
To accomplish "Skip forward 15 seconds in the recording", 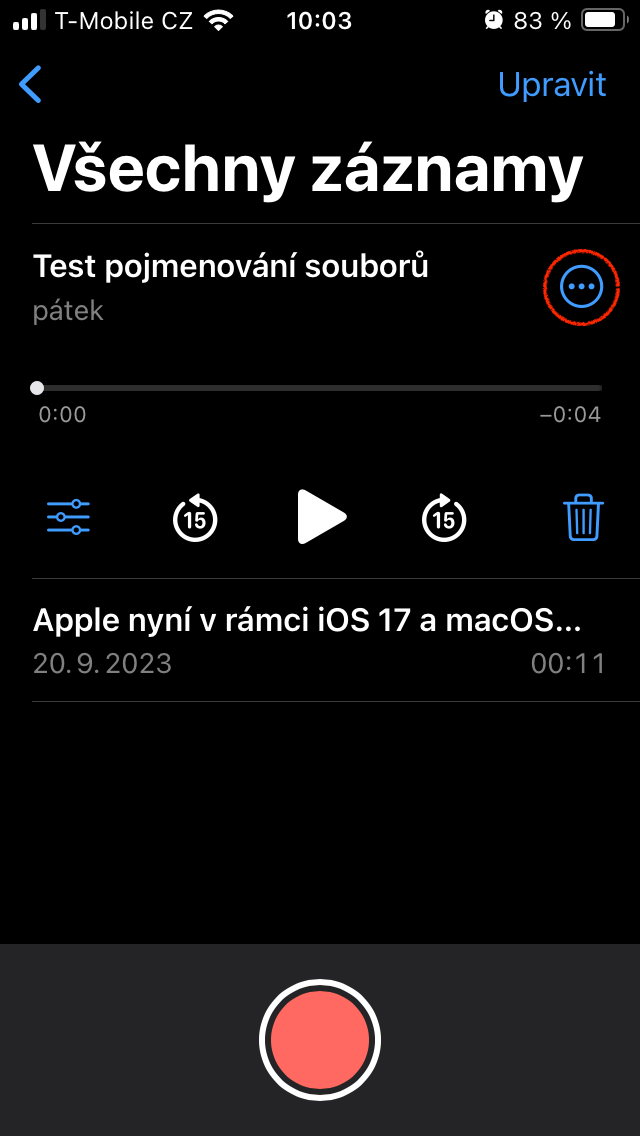I will pos(444,517).
